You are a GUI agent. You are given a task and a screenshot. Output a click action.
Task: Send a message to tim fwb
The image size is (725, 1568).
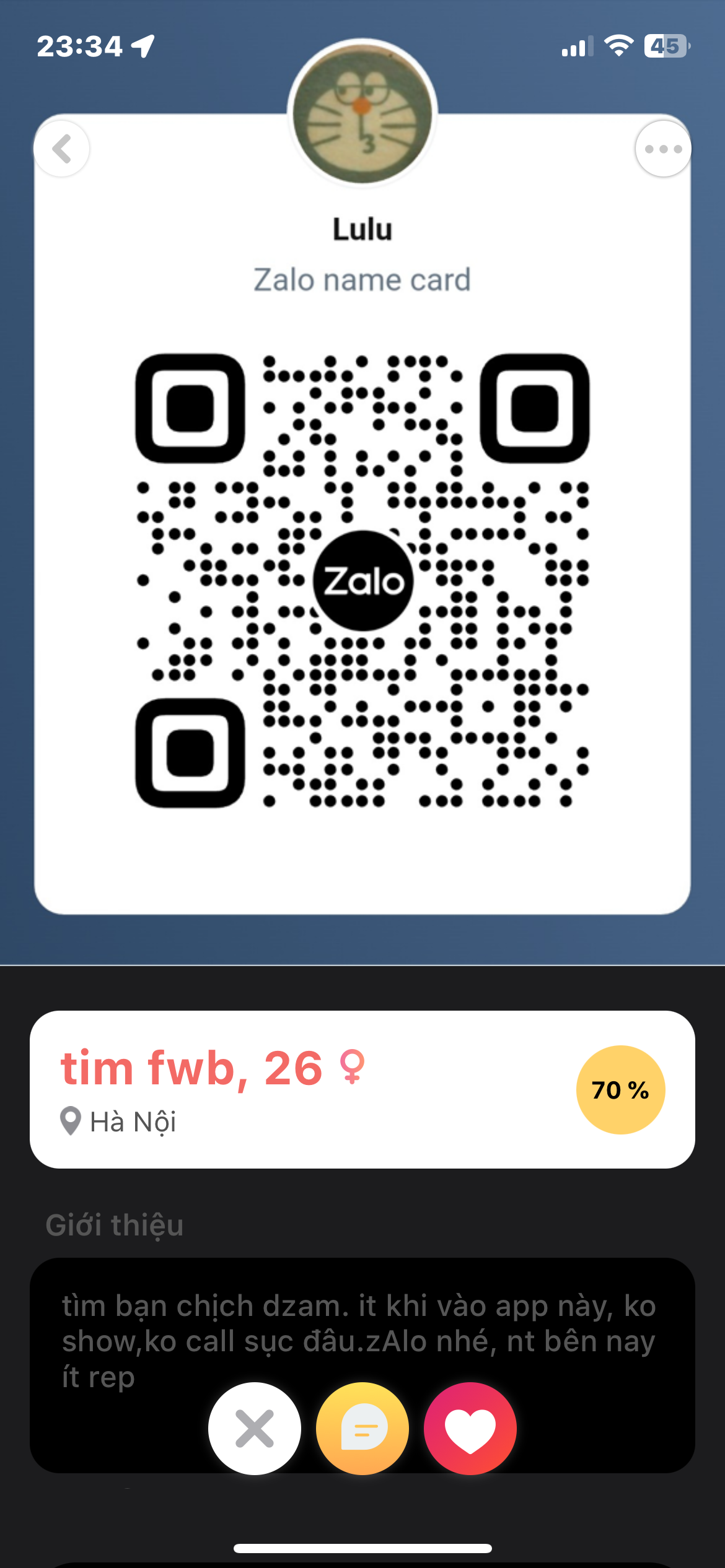362,1428
